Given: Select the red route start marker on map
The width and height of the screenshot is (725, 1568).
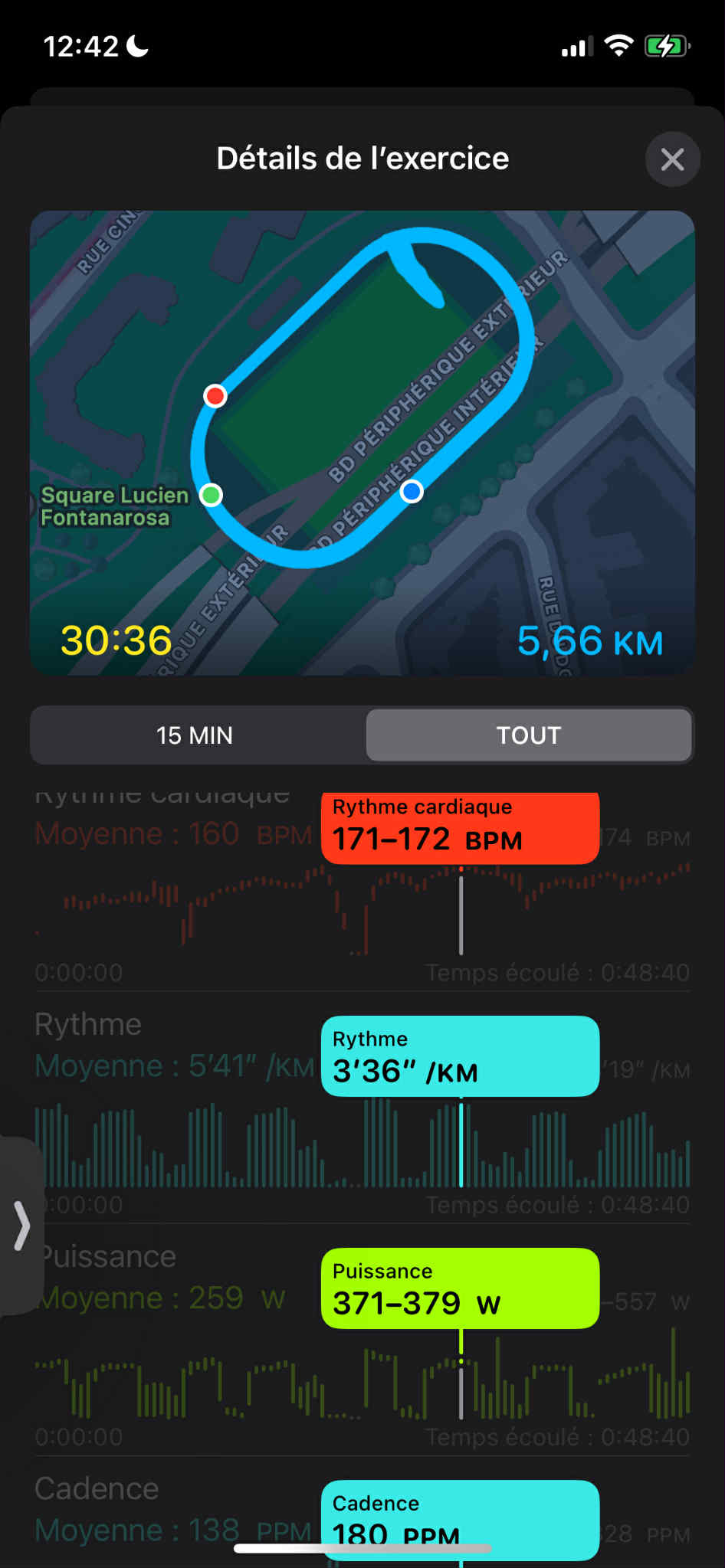Looking at the screenshot, I should click(215, 396).
